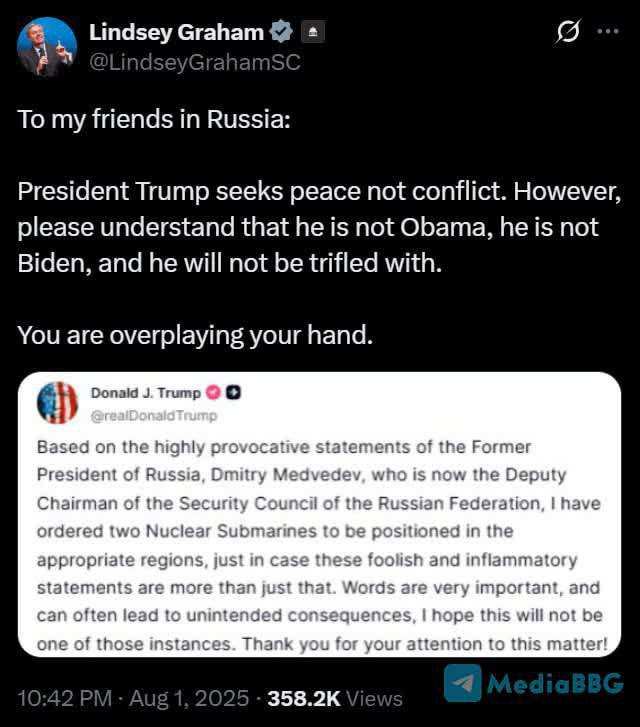This screenshot has width=640, height=727.
Task: Open the post's three-dot overflow menu
Action: (608, 32)
